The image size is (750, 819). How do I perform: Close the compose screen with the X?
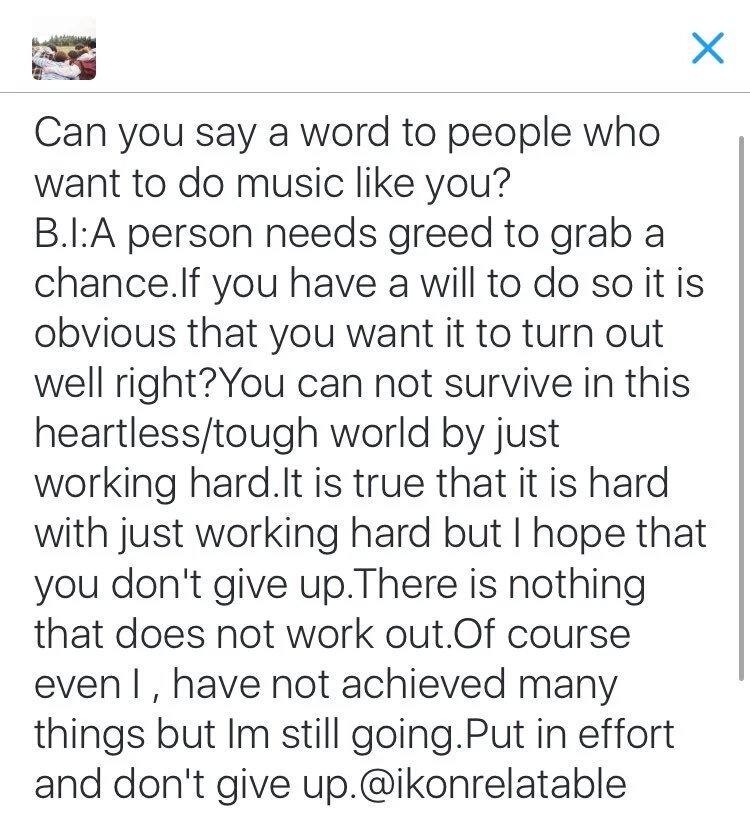pos(707,47)
